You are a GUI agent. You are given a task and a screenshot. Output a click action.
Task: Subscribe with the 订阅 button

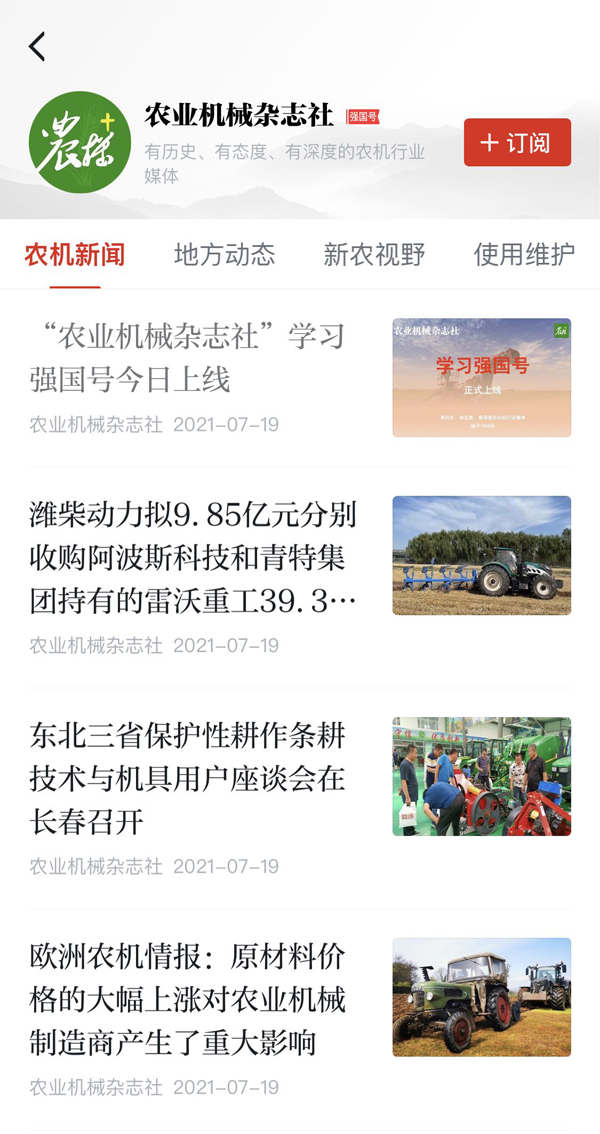point(517,142)
